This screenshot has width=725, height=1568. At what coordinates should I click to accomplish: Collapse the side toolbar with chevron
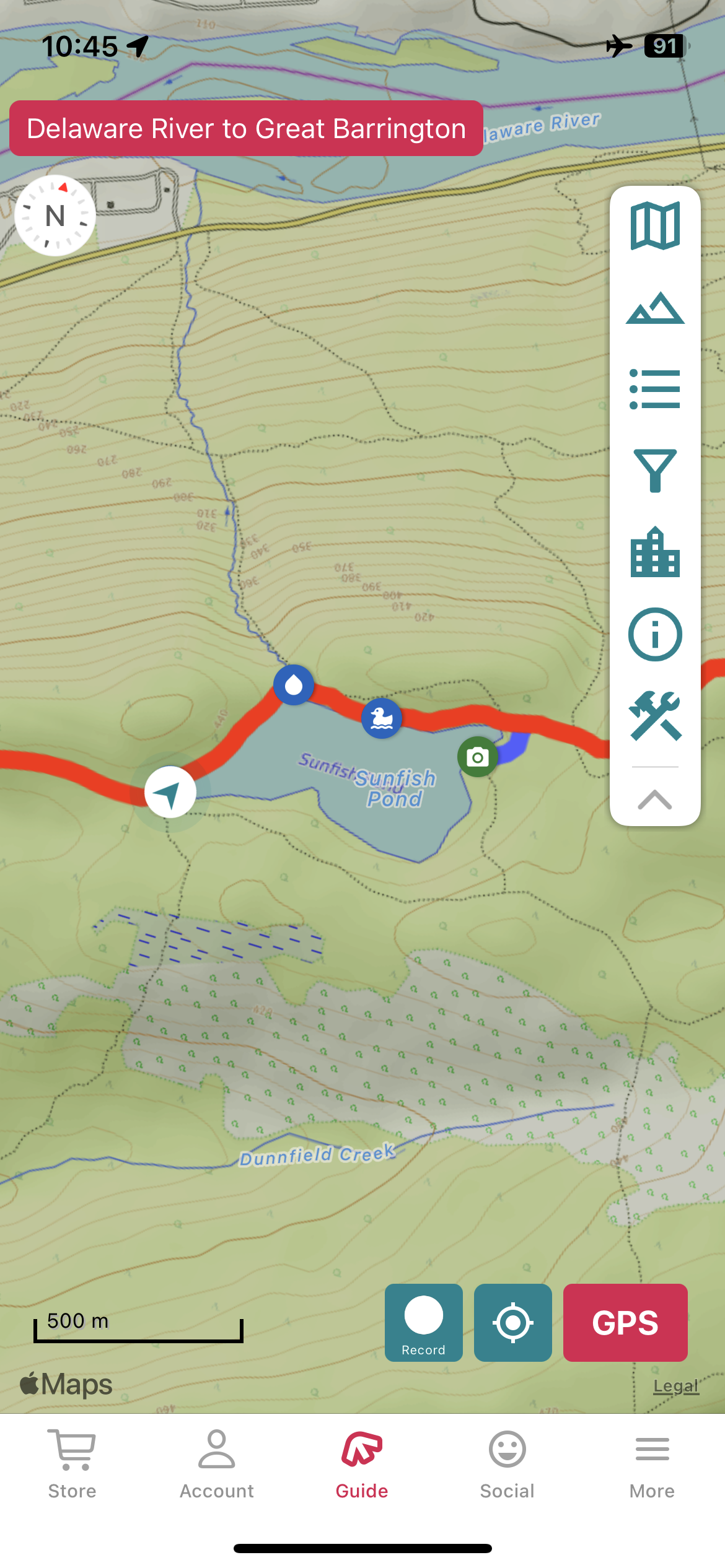655,799
